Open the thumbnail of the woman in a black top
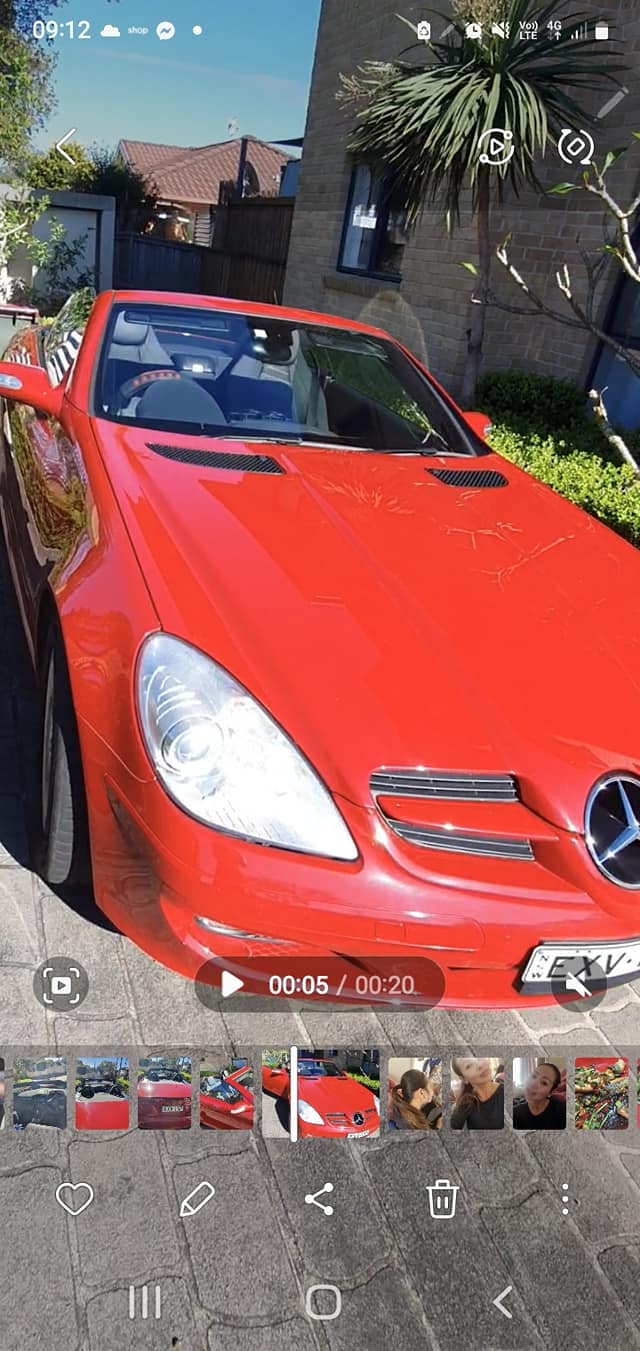This screenshot has height=1351, width=640. [x=540, y=1094]
